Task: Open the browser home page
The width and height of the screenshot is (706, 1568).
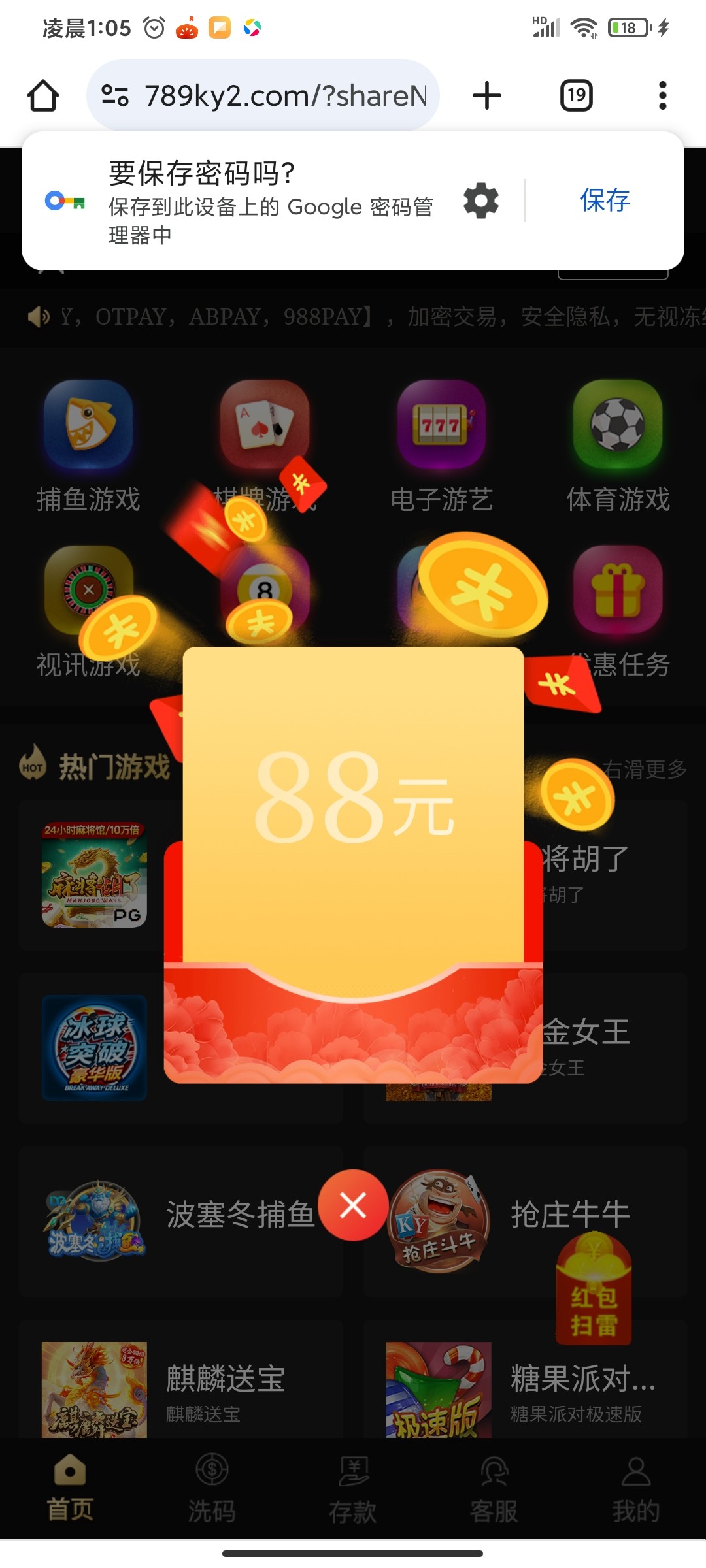Action: (43, 96)
